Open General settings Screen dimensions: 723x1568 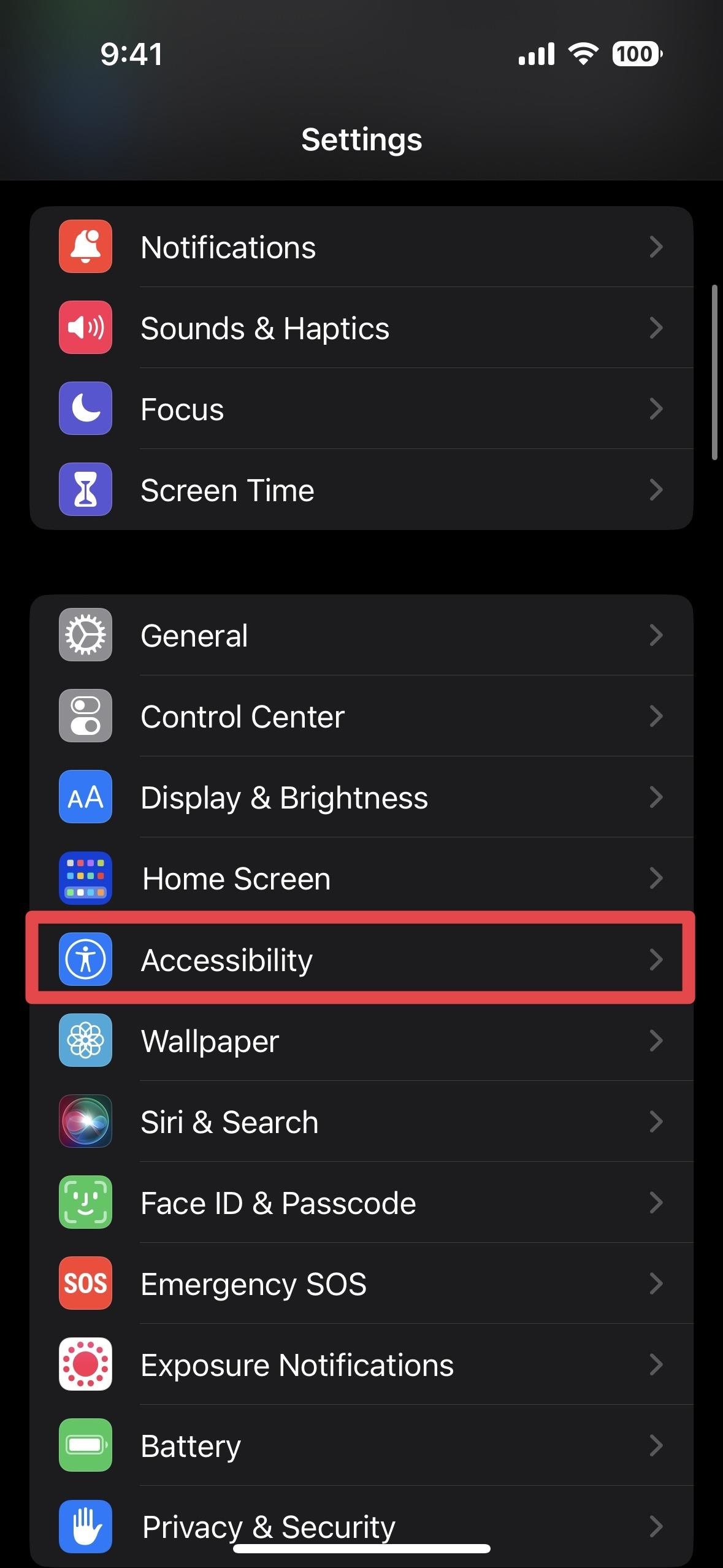tap(361, 635)
